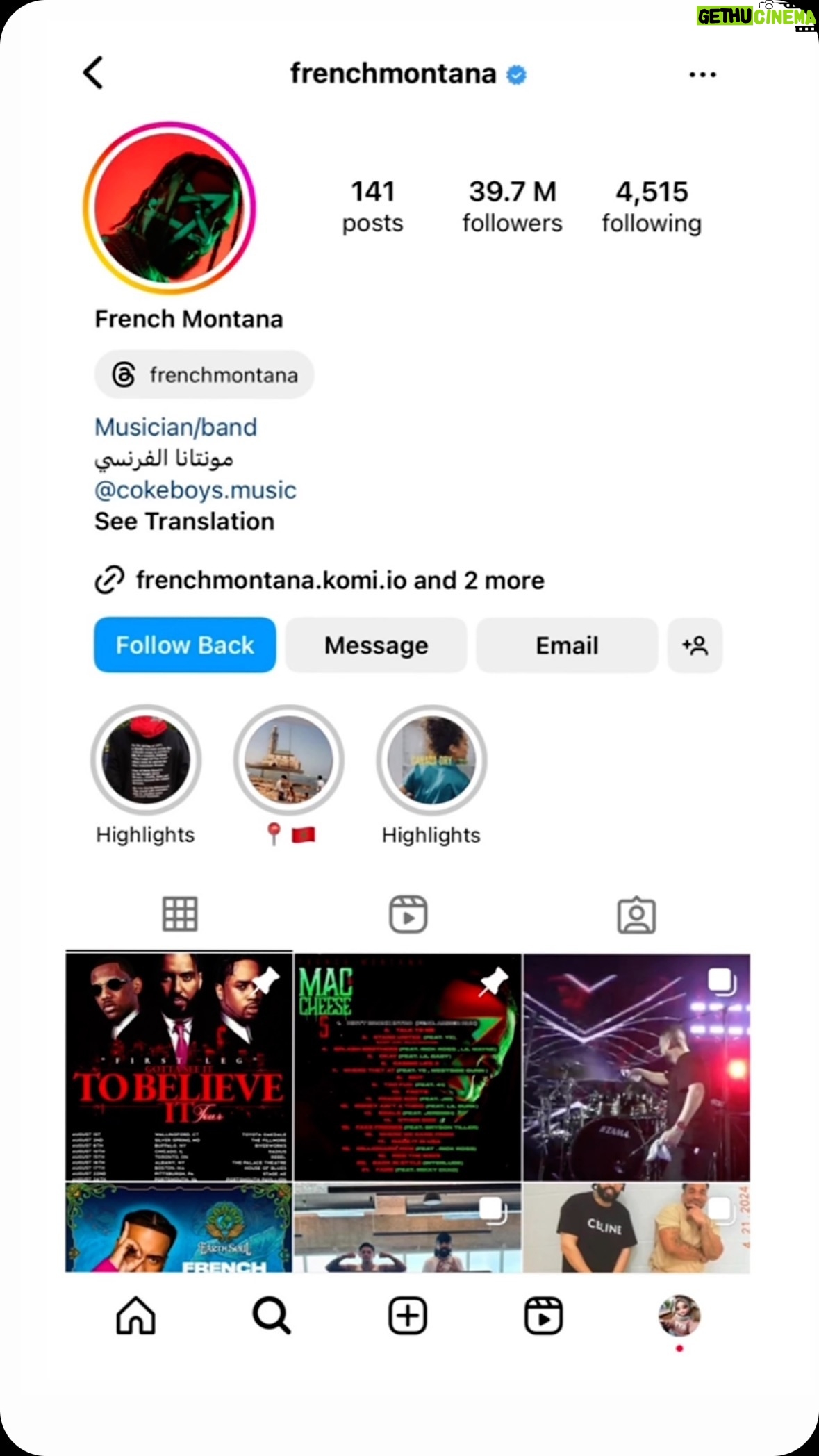Switch to the tagged photos tab

point(636,915)
